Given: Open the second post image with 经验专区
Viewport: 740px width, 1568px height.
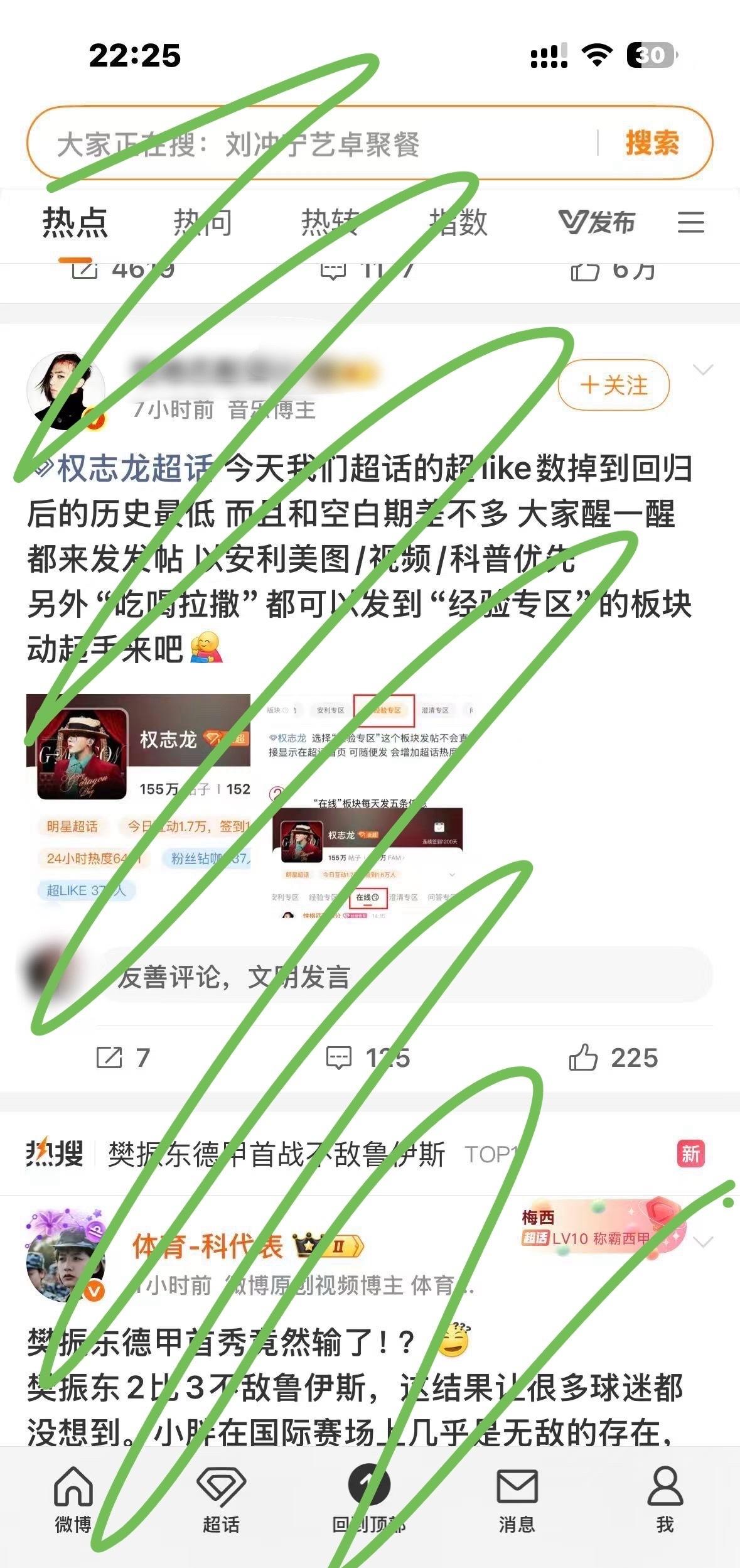Looking at the screenshot, I should [370, 806].
